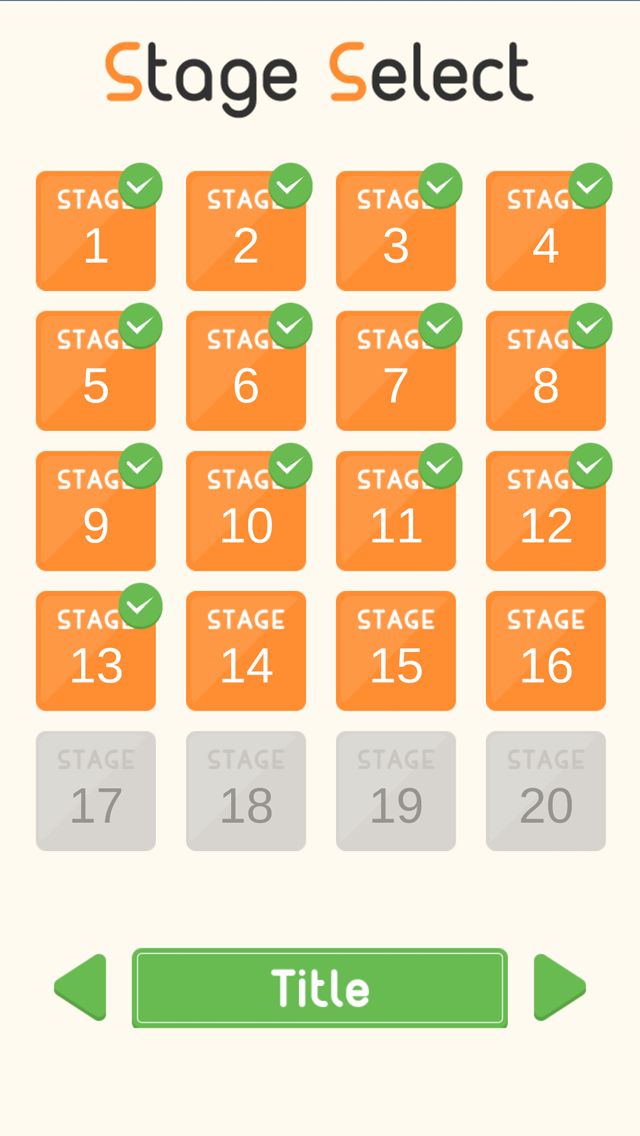Choose Stage 10

pos(246,512)
